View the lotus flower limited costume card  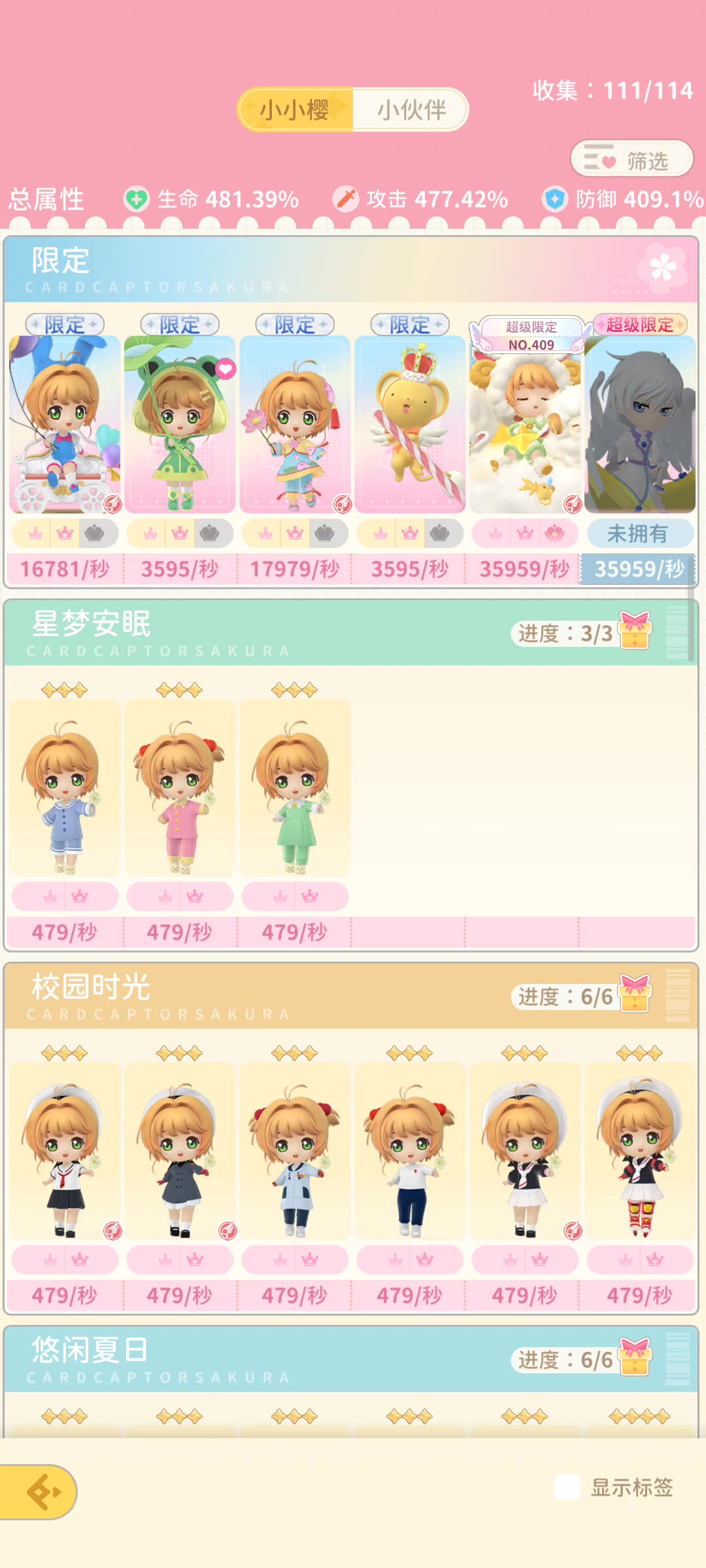(x=295, y=425)
